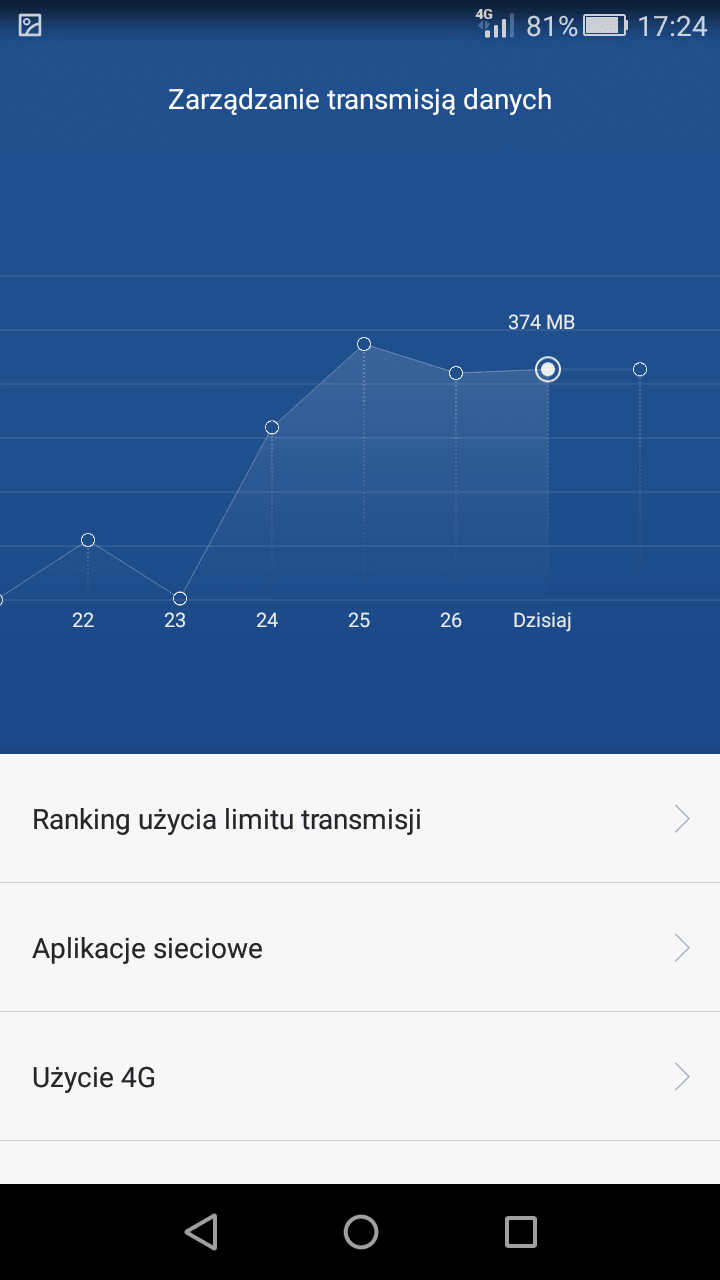Open Aplikacje sieciowe settings
The width and height of the screenshot is (720, 1280).
[x=360, y=948]
